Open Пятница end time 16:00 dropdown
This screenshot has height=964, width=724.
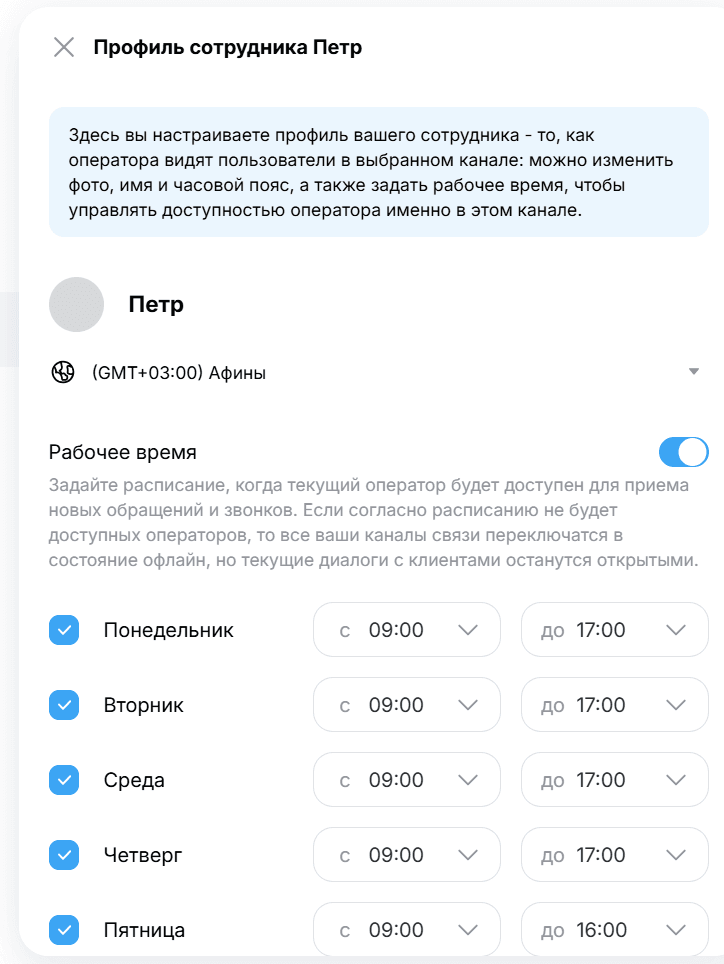pyautogui.click(x=614, y=930)
